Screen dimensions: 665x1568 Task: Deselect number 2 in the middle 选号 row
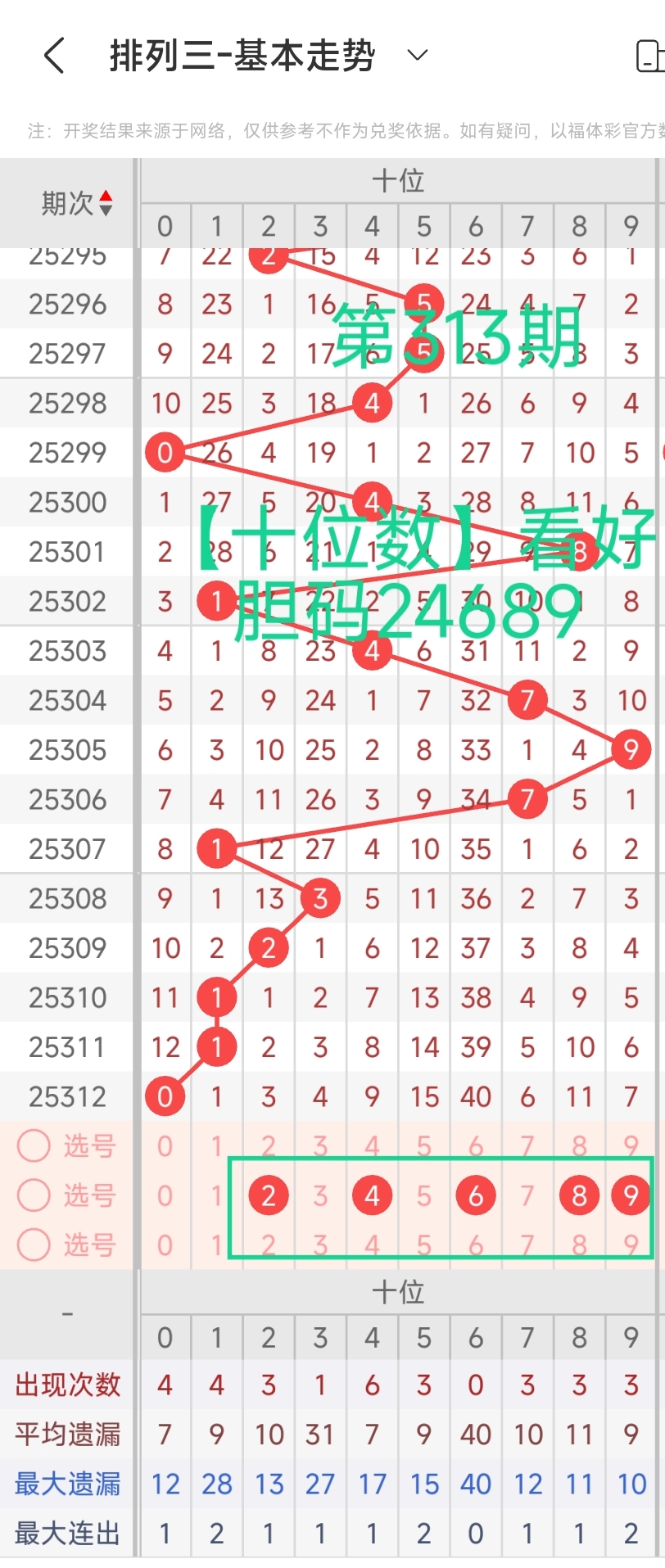(269, 1195)
